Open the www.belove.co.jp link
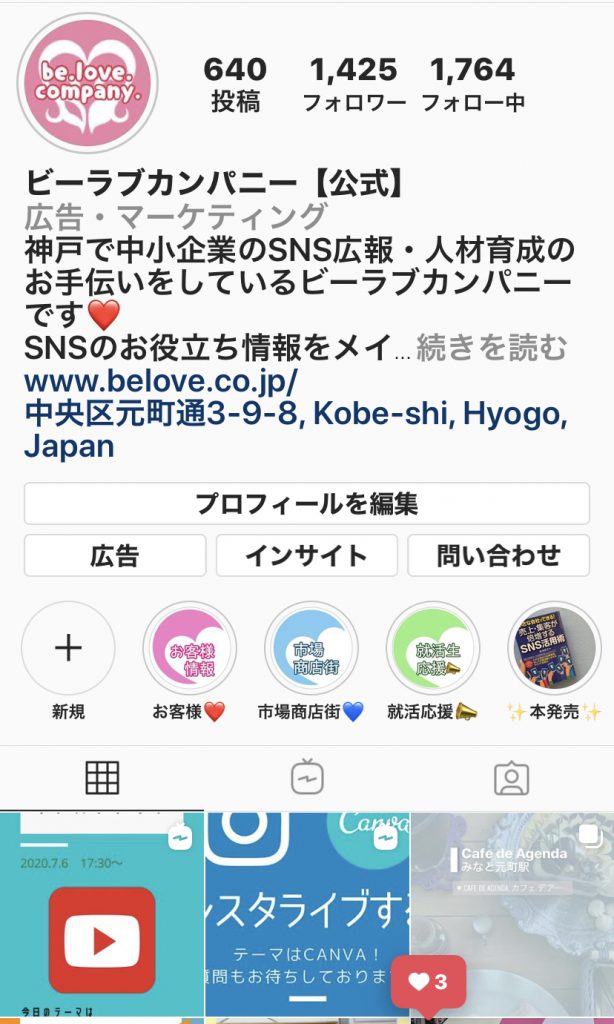The height and width of the screenshot is (1024, 614). click(160, 381)
